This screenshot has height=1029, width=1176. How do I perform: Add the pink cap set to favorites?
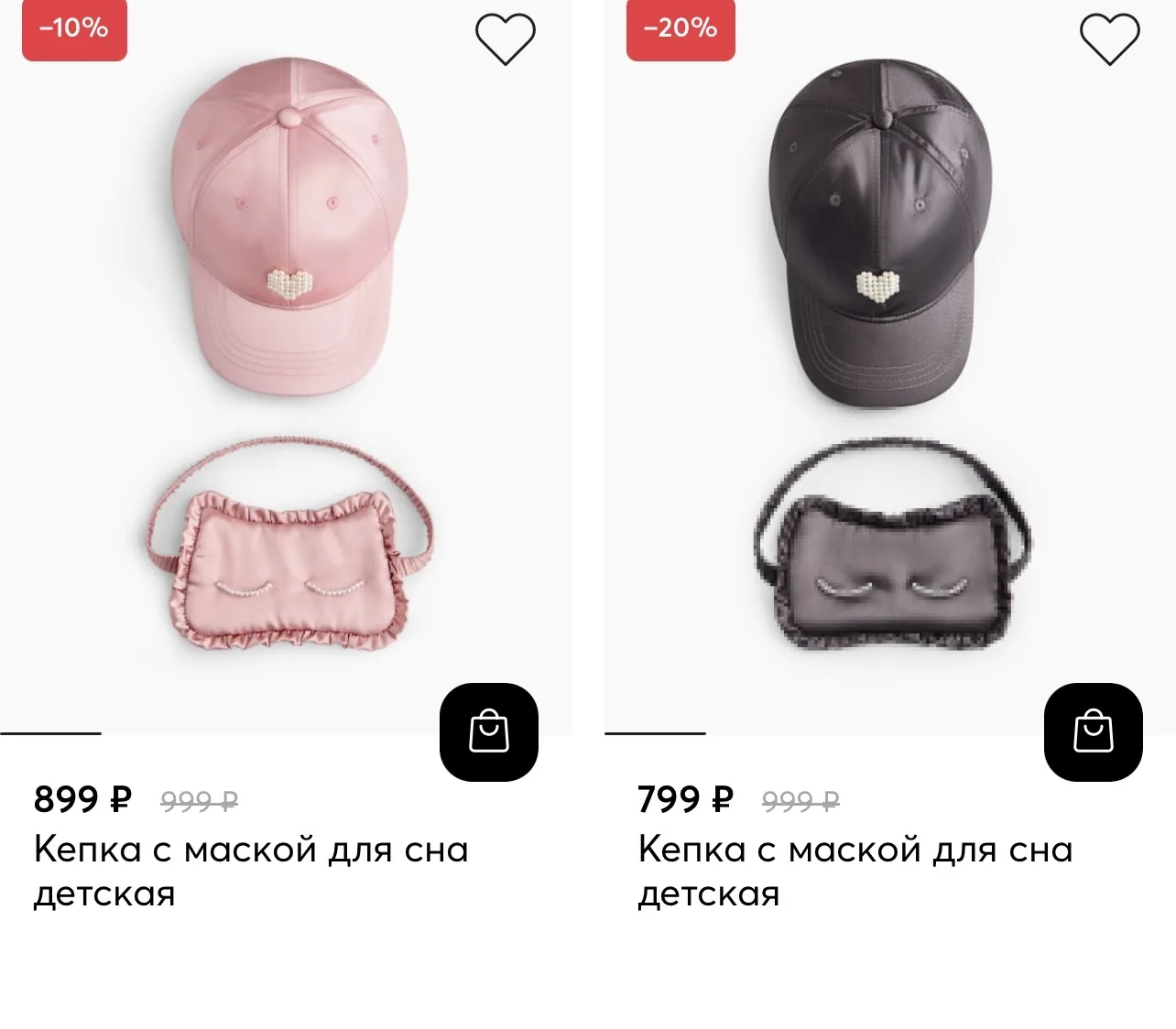tap(505, 39)
